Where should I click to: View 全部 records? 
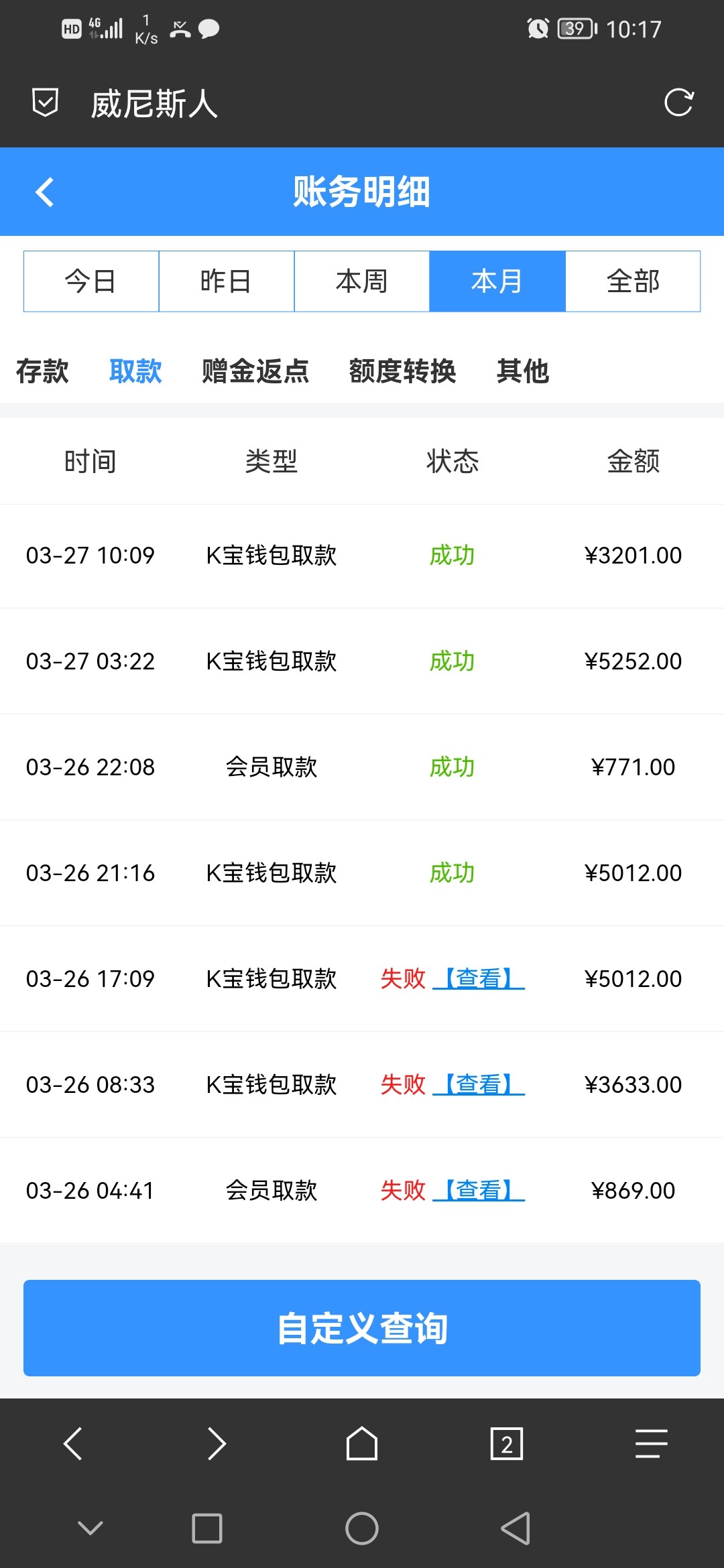[x=633, y=281]
